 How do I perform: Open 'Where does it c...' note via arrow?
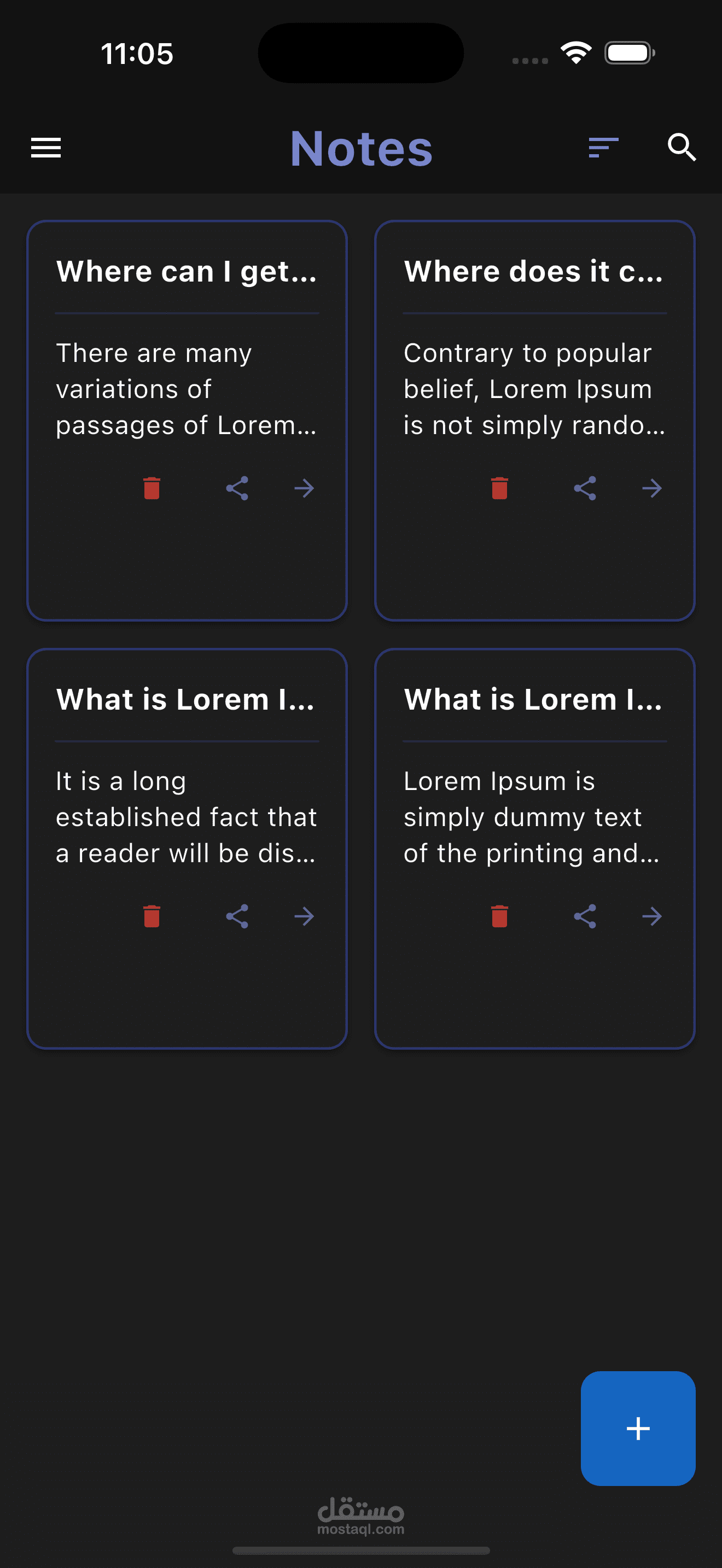[x=651, y=488]
